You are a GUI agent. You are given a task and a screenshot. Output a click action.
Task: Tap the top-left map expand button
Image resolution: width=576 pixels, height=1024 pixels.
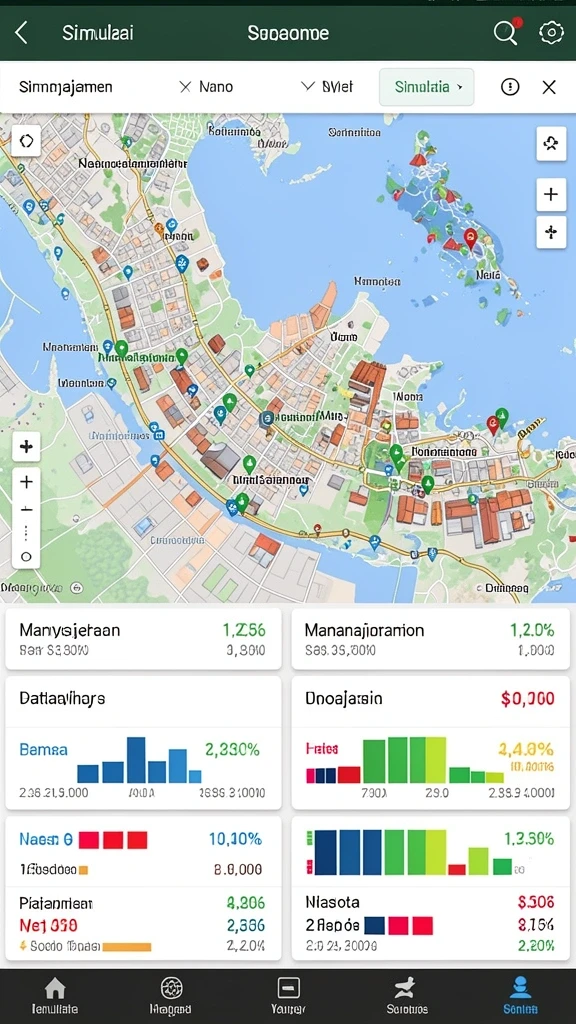[x=26, y=141]
